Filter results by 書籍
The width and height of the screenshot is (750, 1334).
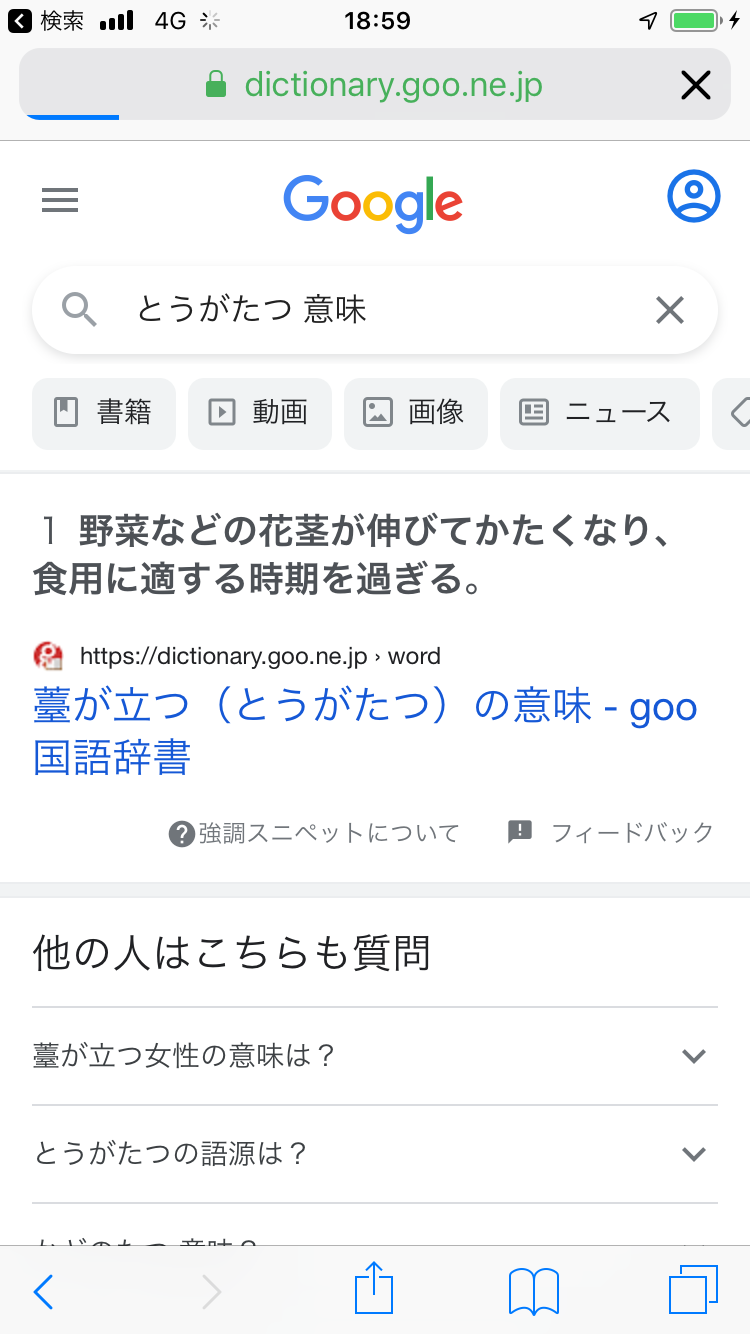tap(103, 413)
